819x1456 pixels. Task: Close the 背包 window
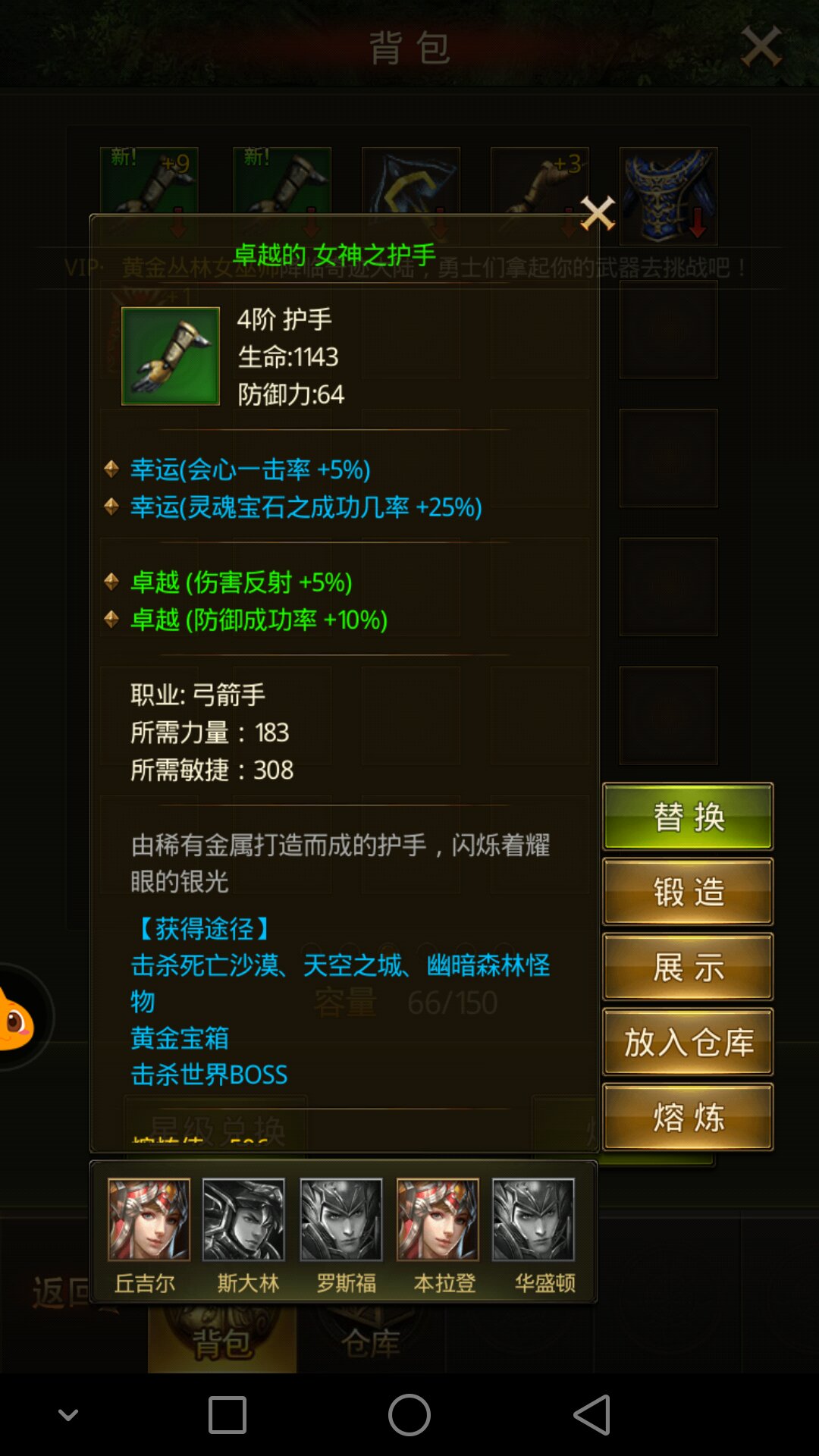pyautogui.click(x=761, y=47)
